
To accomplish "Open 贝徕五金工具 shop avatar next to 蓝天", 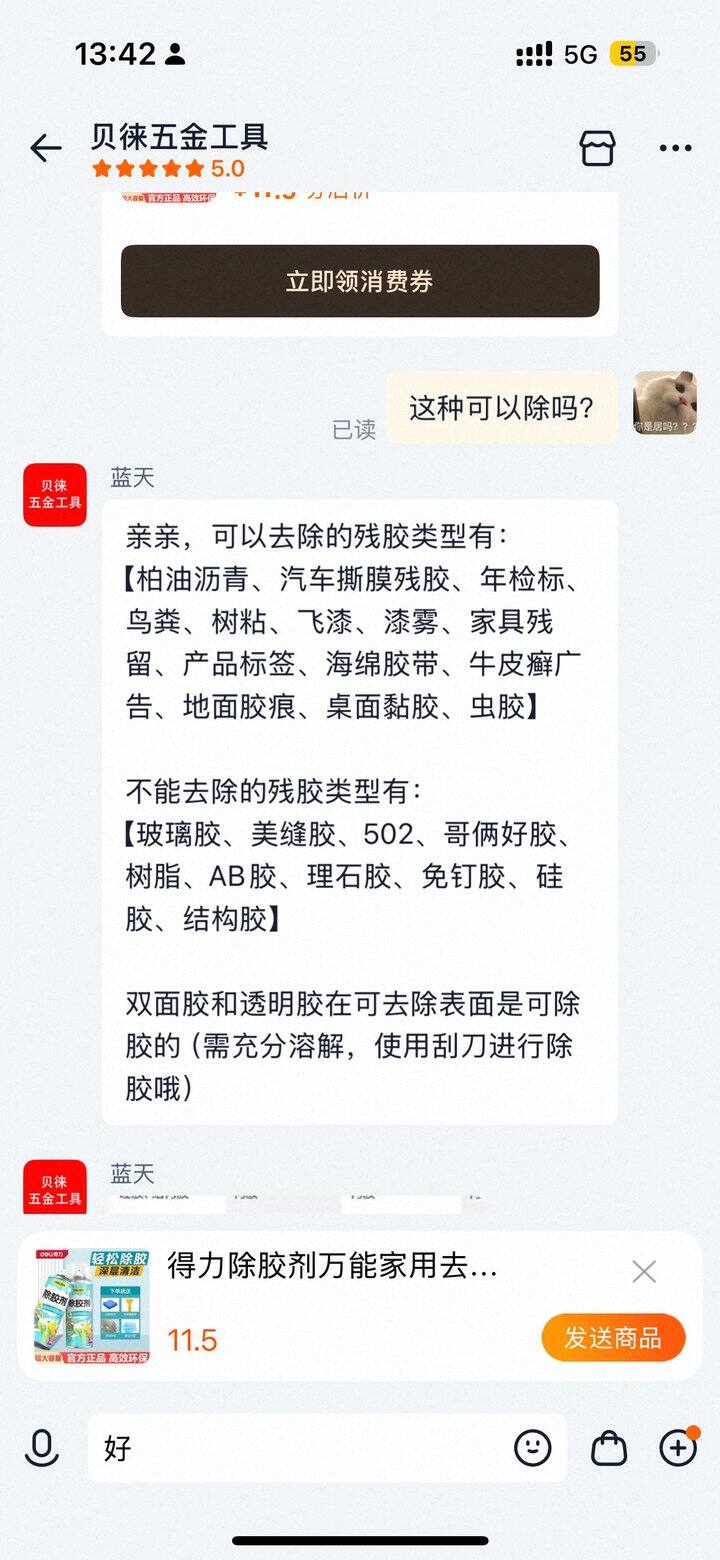I will [x=55, y=494].
